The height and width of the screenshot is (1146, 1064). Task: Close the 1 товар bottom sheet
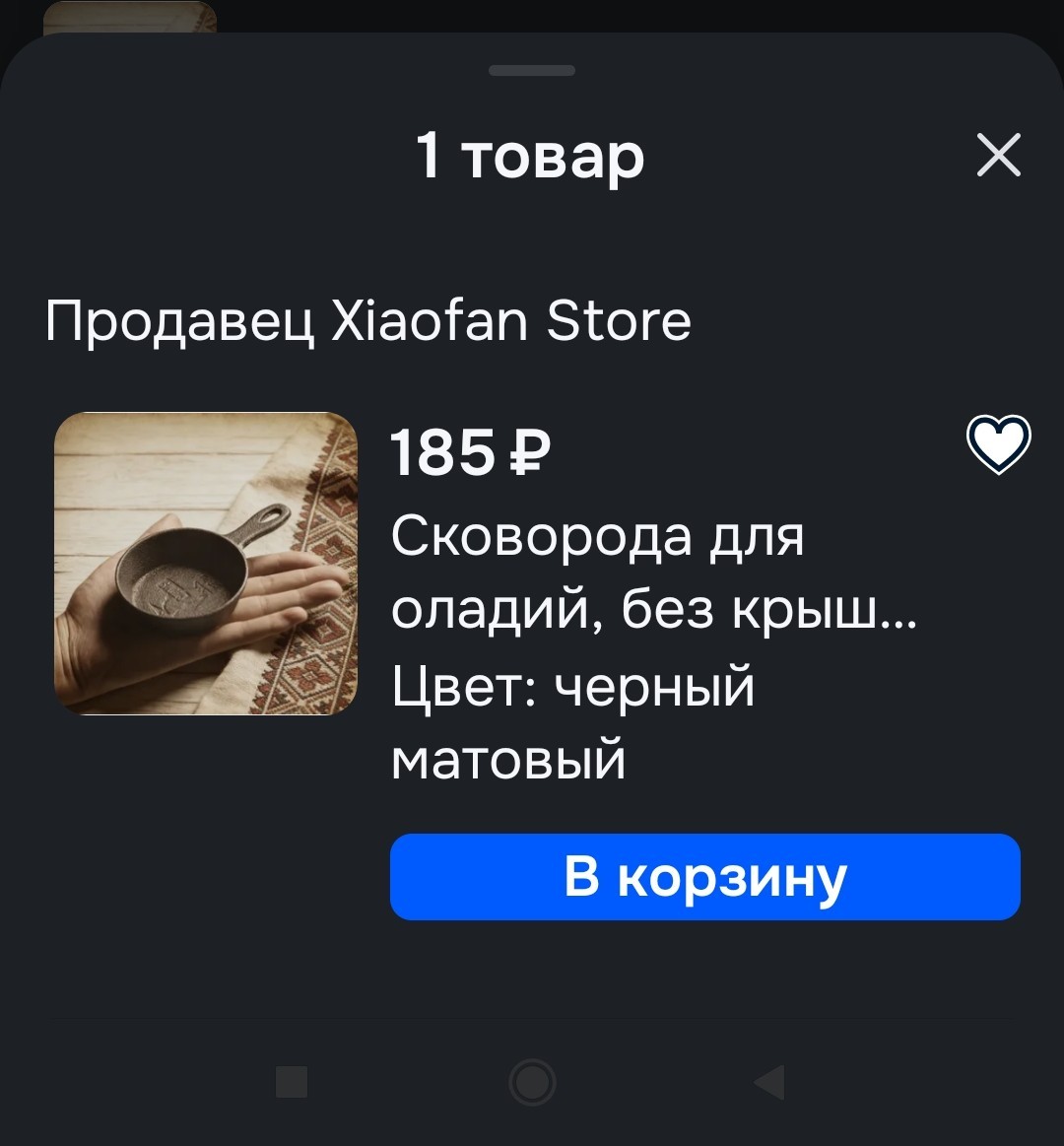[998, 156]
